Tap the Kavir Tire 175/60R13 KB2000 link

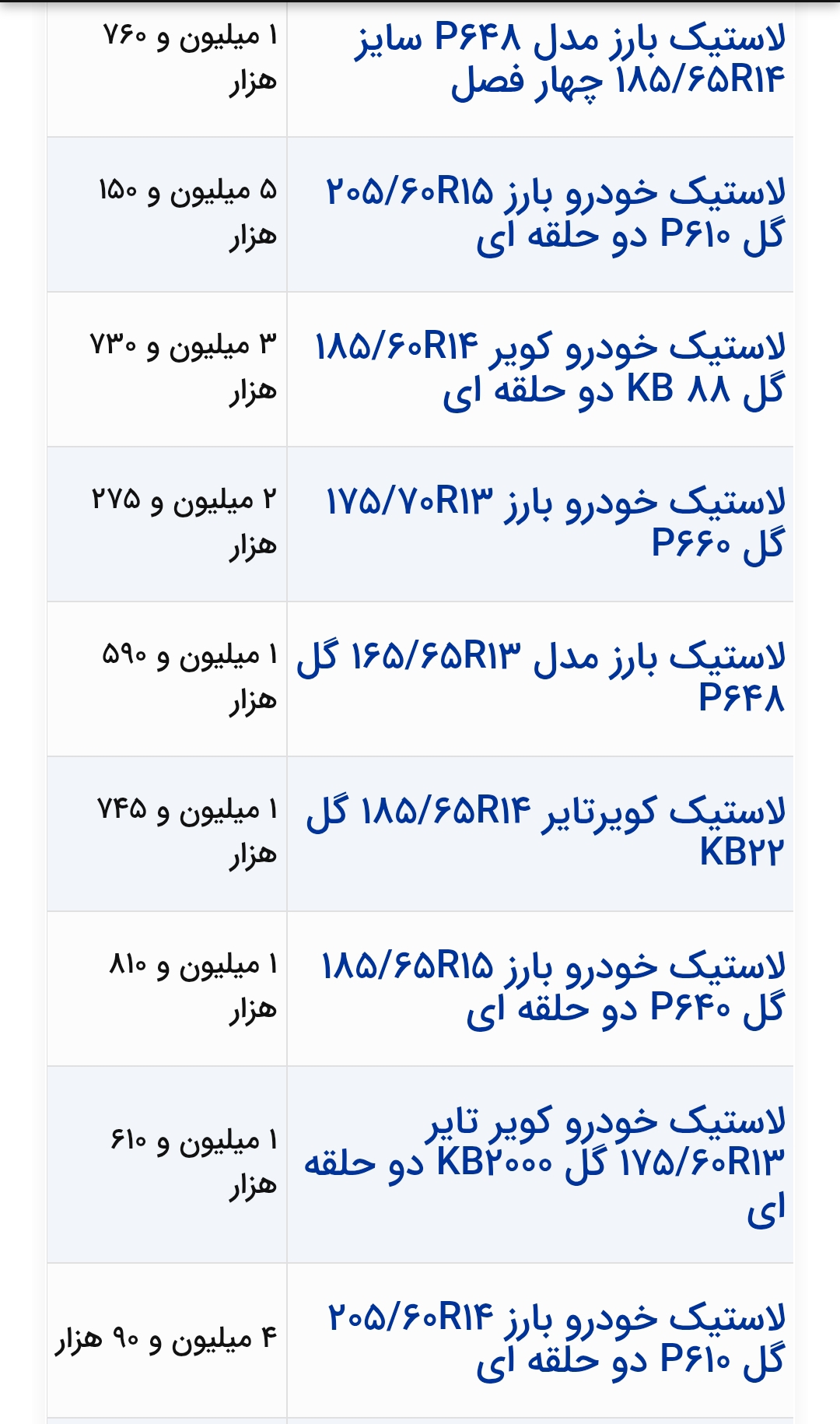coord(544,1162)
